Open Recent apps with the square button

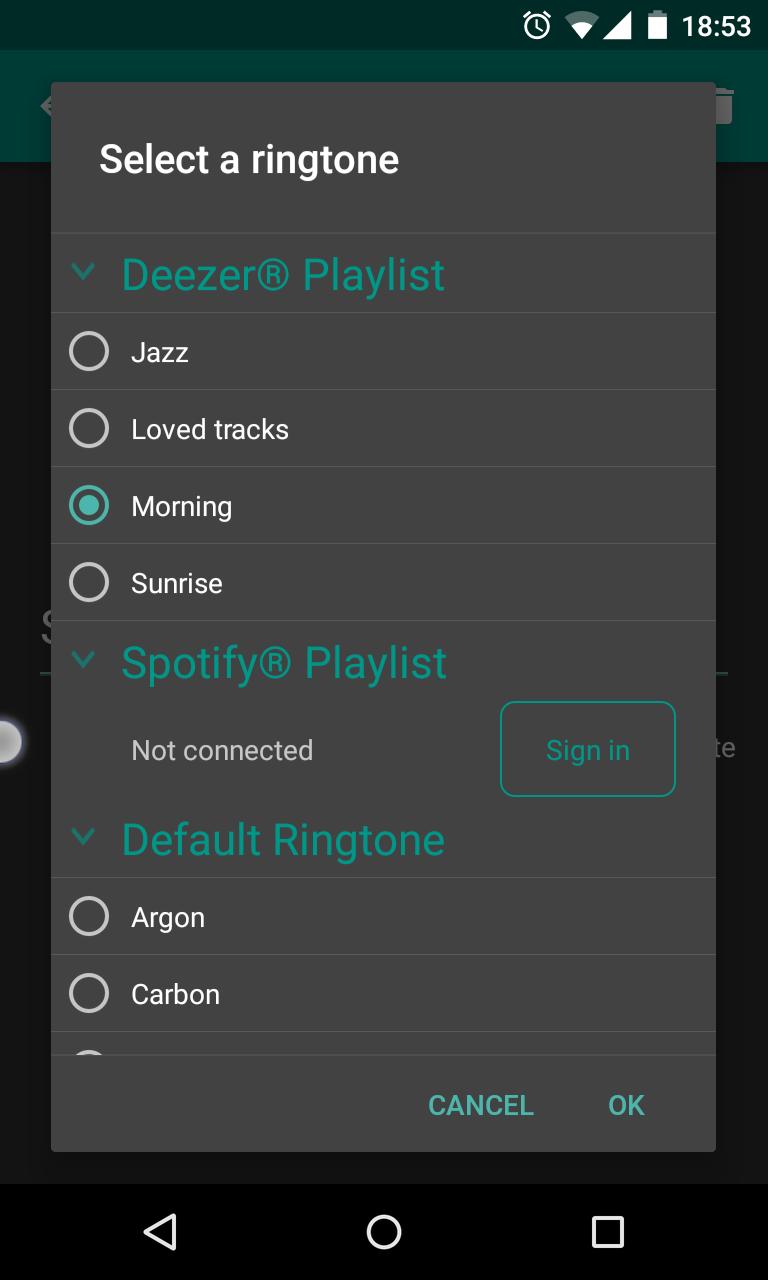607,1232
